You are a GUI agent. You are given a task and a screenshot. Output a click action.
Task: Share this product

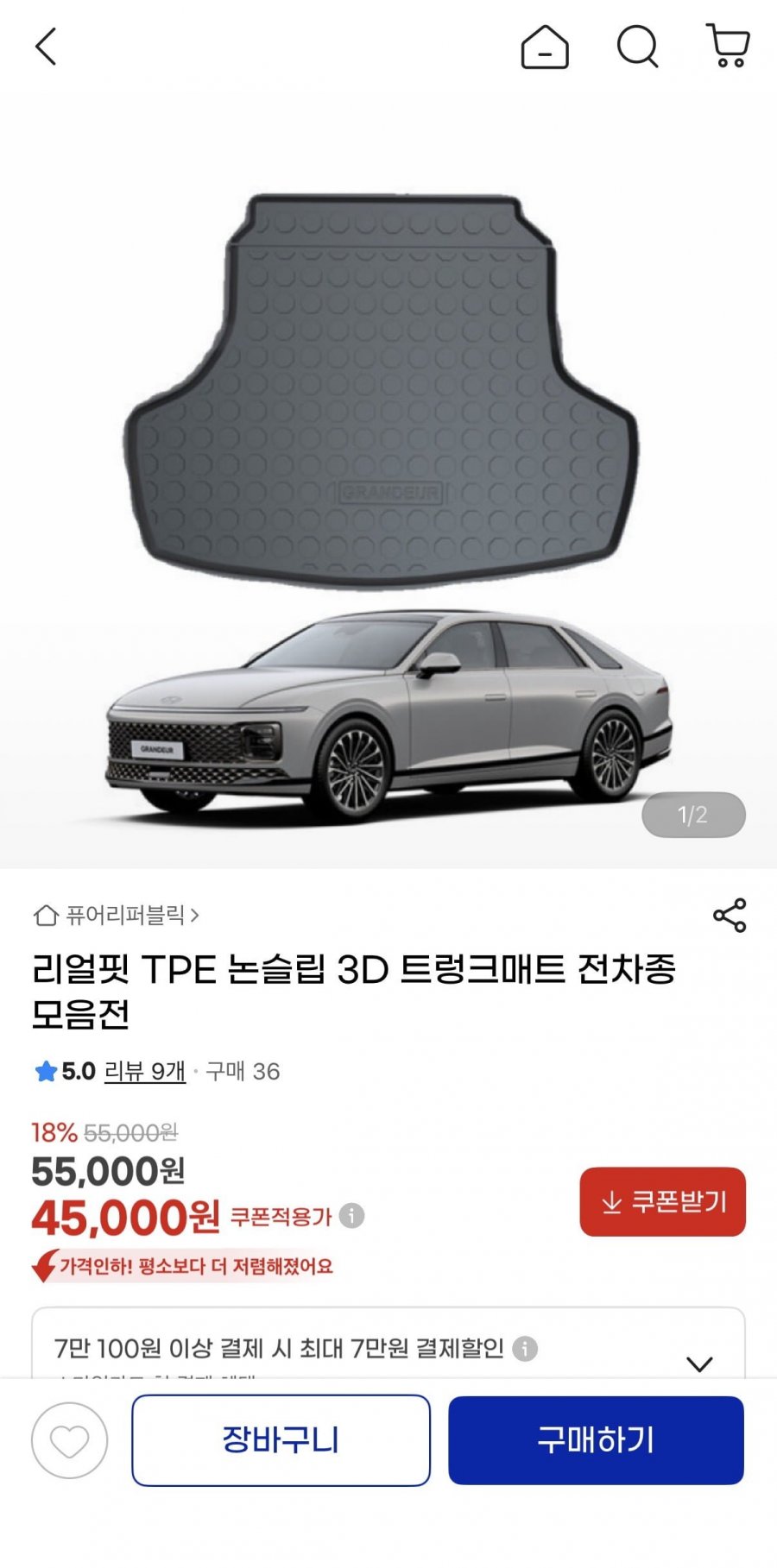pyautogui.click(x=730, y=916)
